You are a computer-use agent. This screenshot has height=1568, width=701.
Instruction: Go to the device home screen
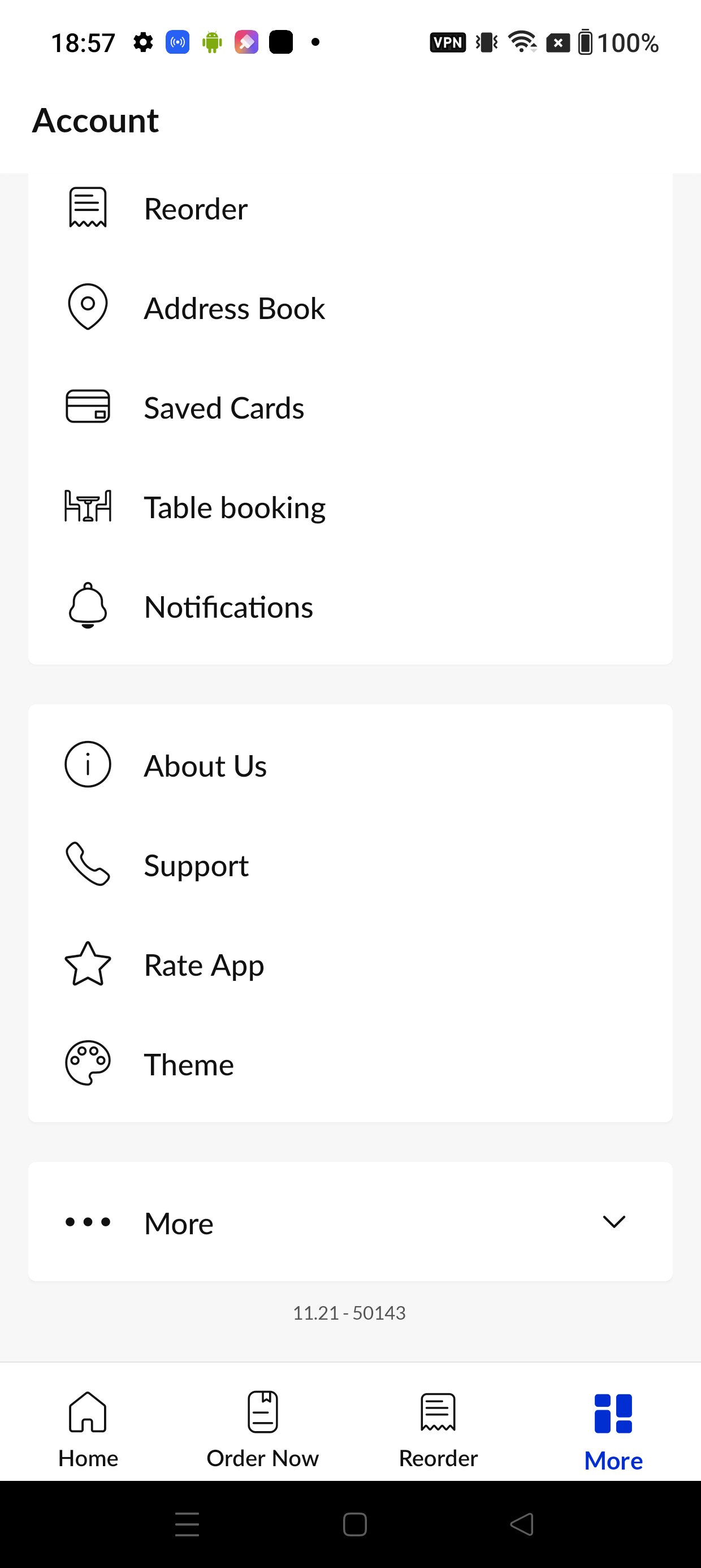tap(355, 1524)
